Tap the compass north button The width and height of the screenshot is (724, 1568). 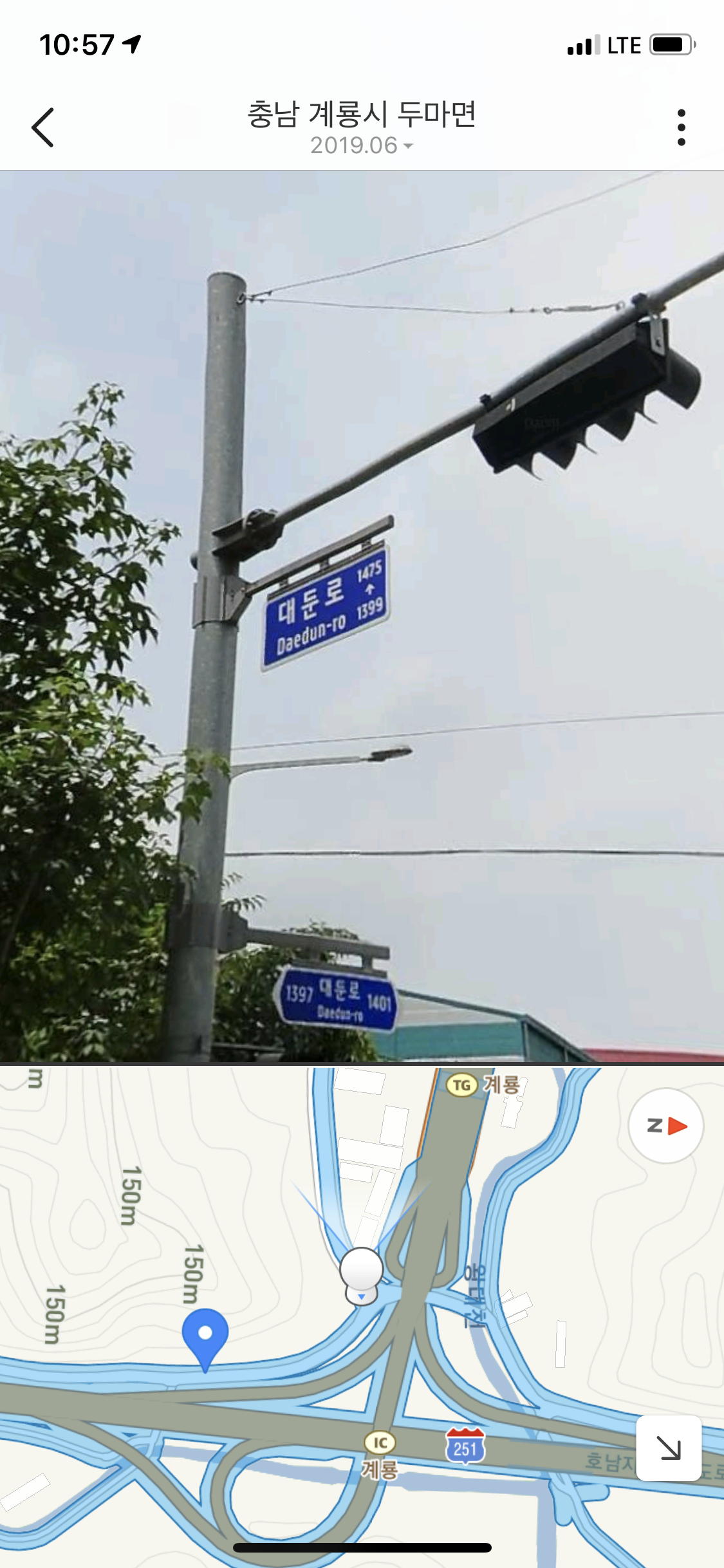(x=665, y=1126)
